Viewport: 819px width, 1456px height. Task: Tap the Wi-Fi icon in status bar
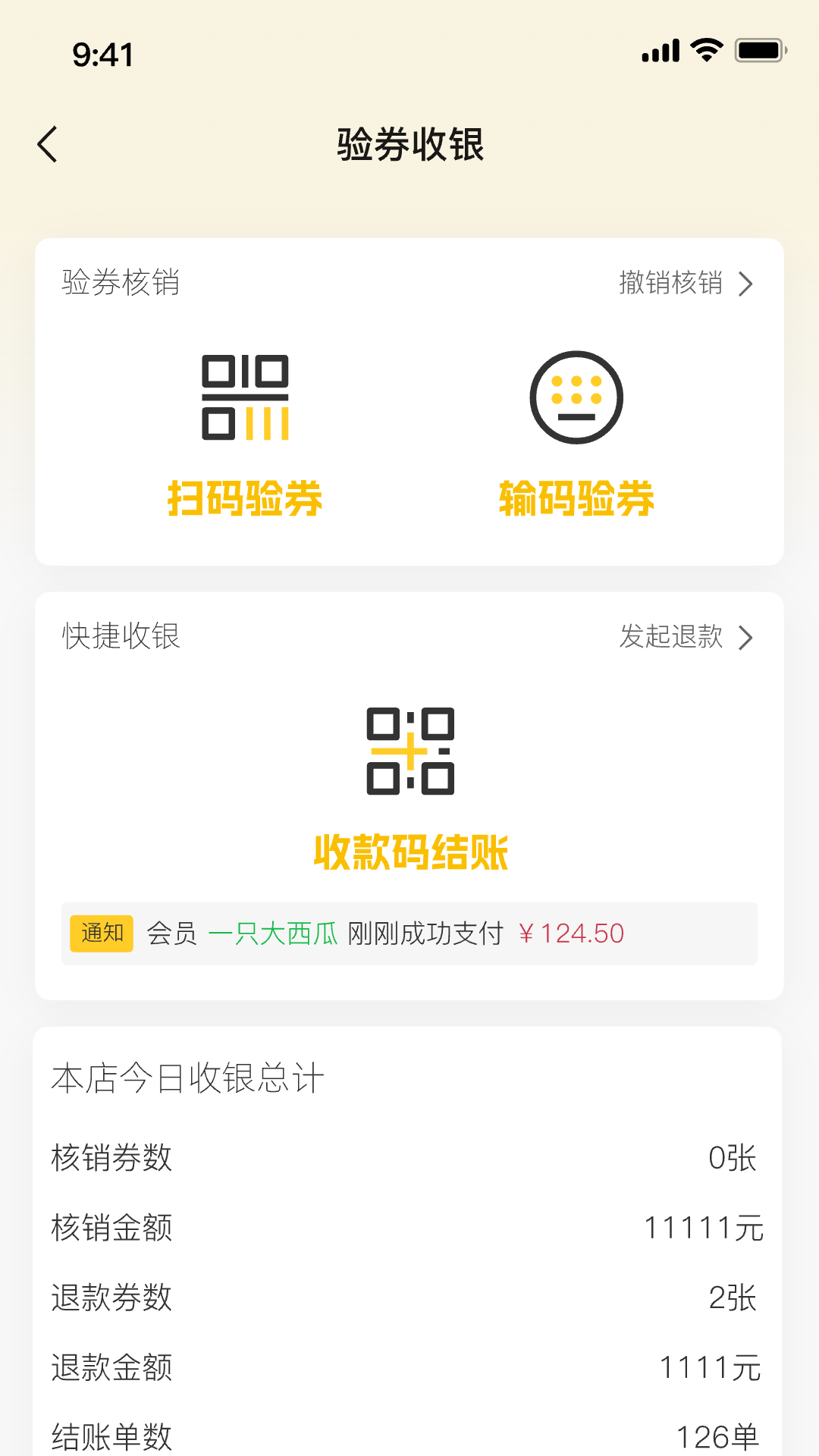[704, 50]
